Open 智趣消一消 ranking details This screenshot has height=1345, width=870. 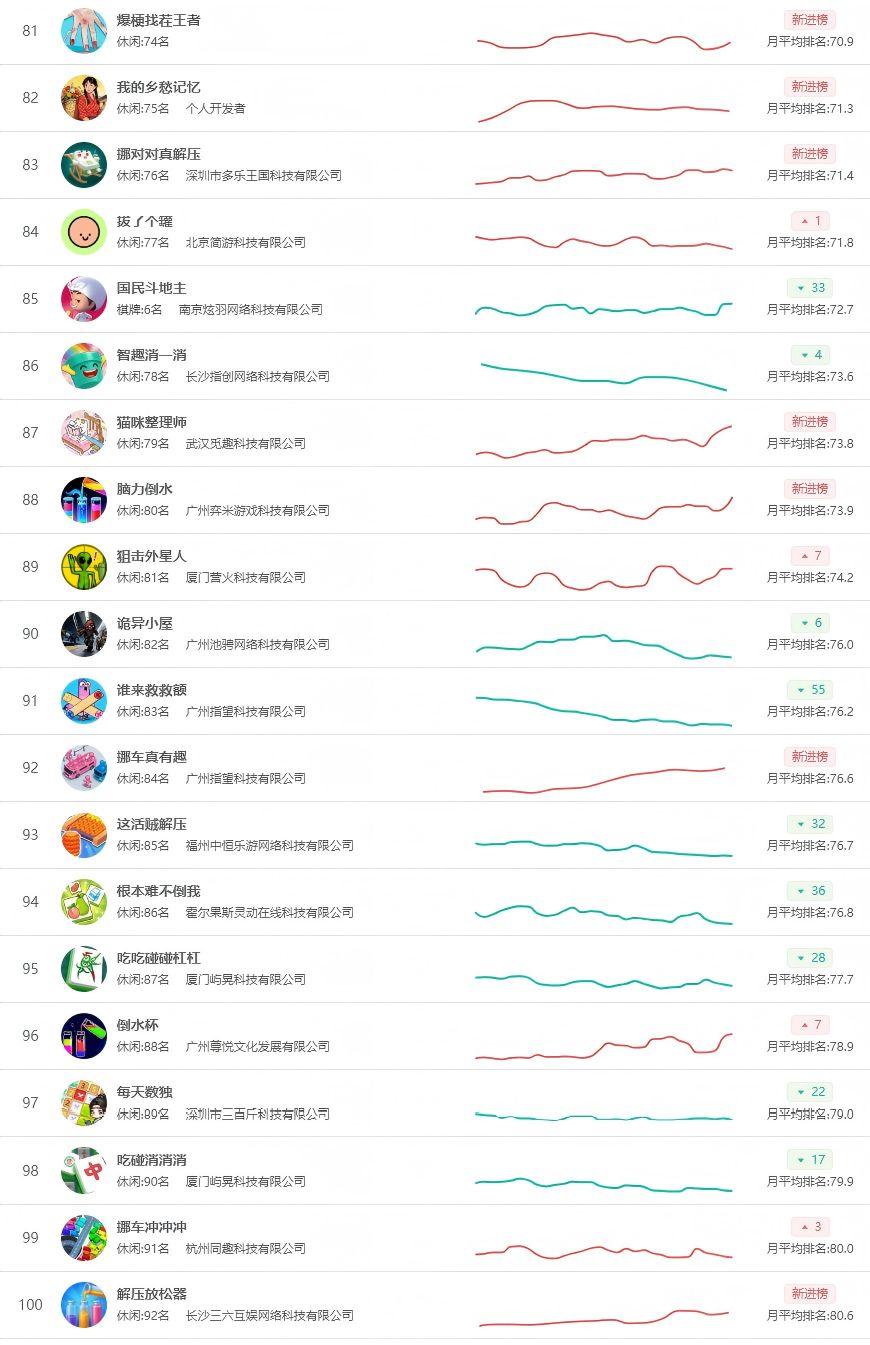pos(435,366)
